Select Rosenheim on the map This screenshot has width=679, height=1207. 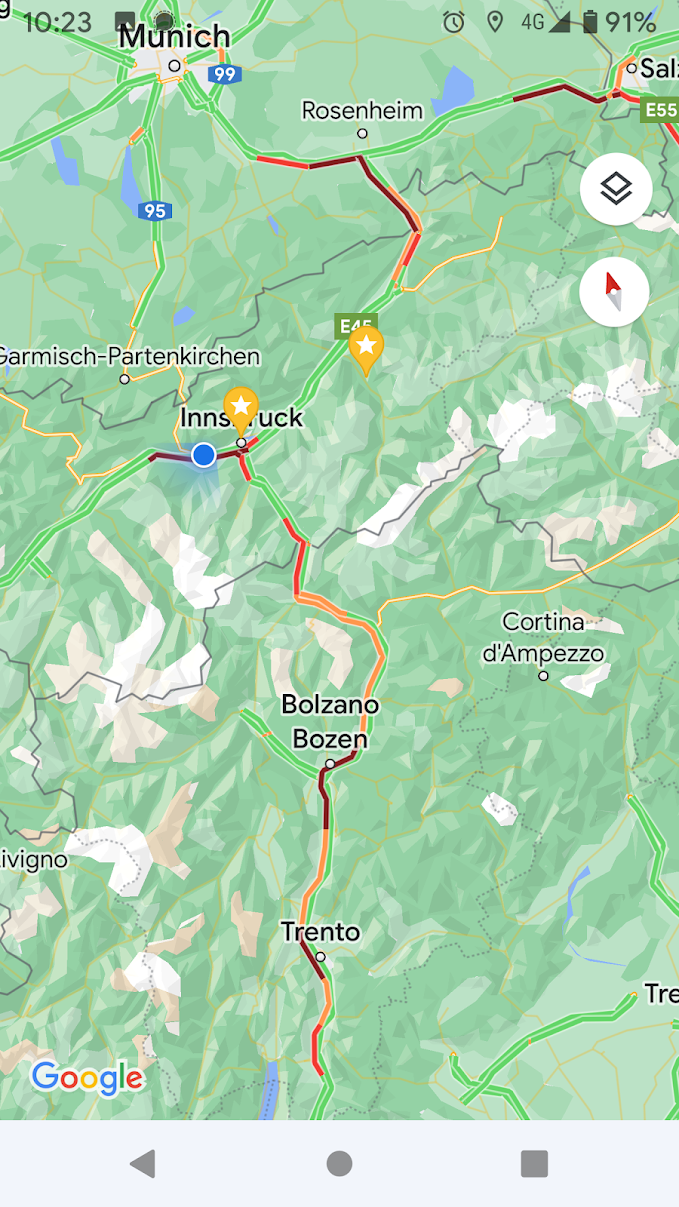click(362, 110)
